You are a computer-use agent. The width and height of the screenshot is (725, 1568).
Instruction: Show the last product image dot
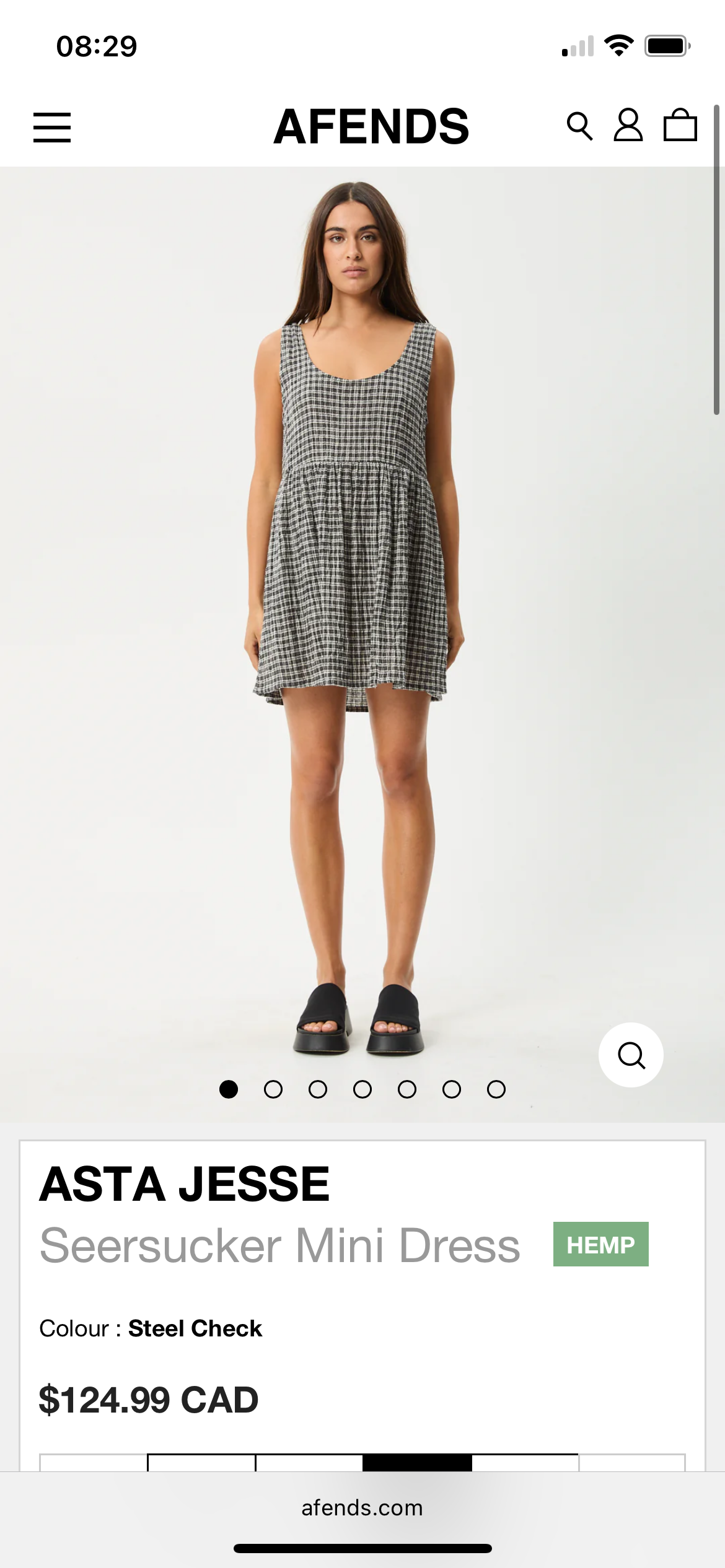click(x=496, y=1089)
